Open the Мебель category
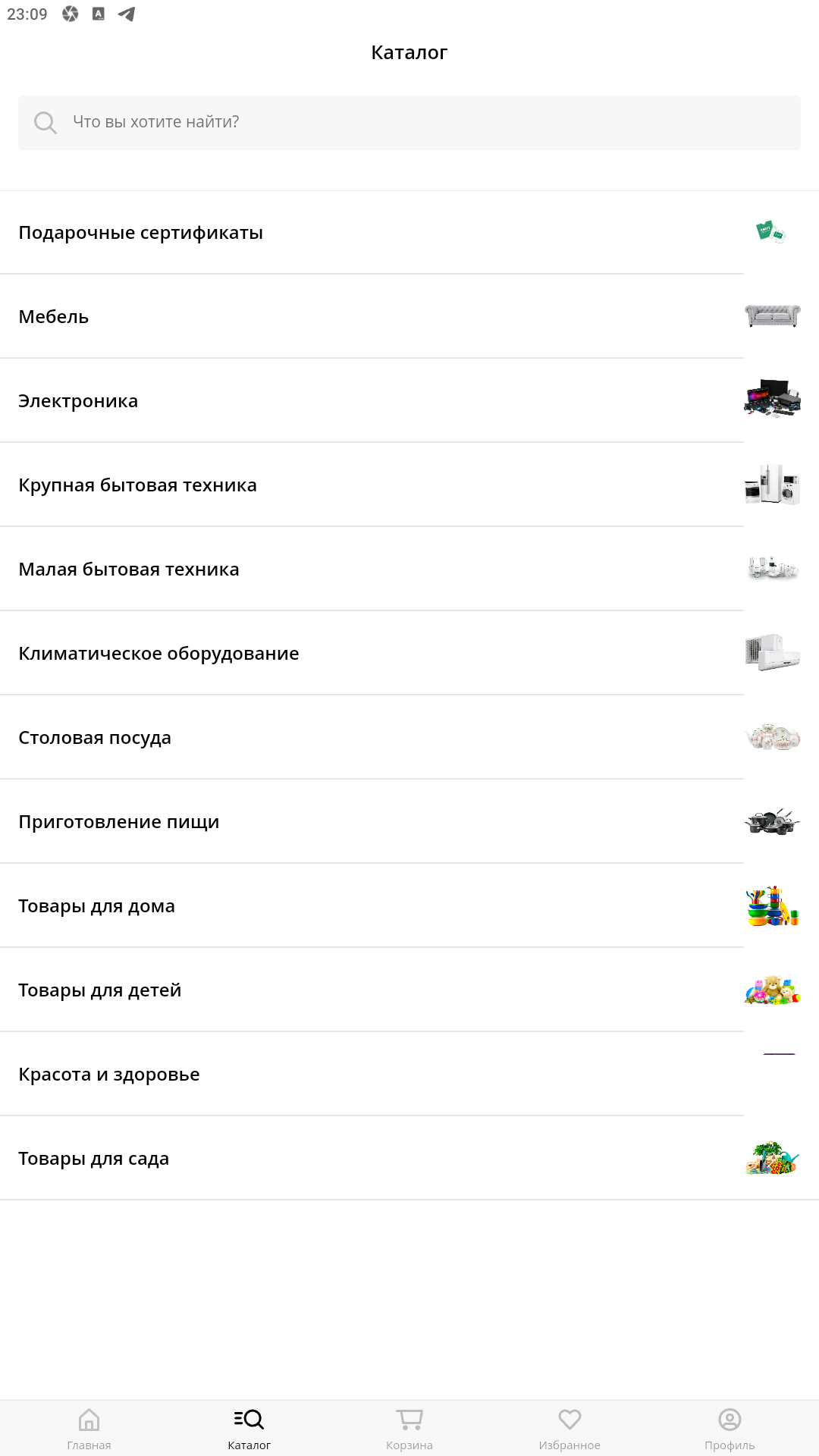Screen dimensions: 819x1456 pyautogui.click(x=409, y=316)
